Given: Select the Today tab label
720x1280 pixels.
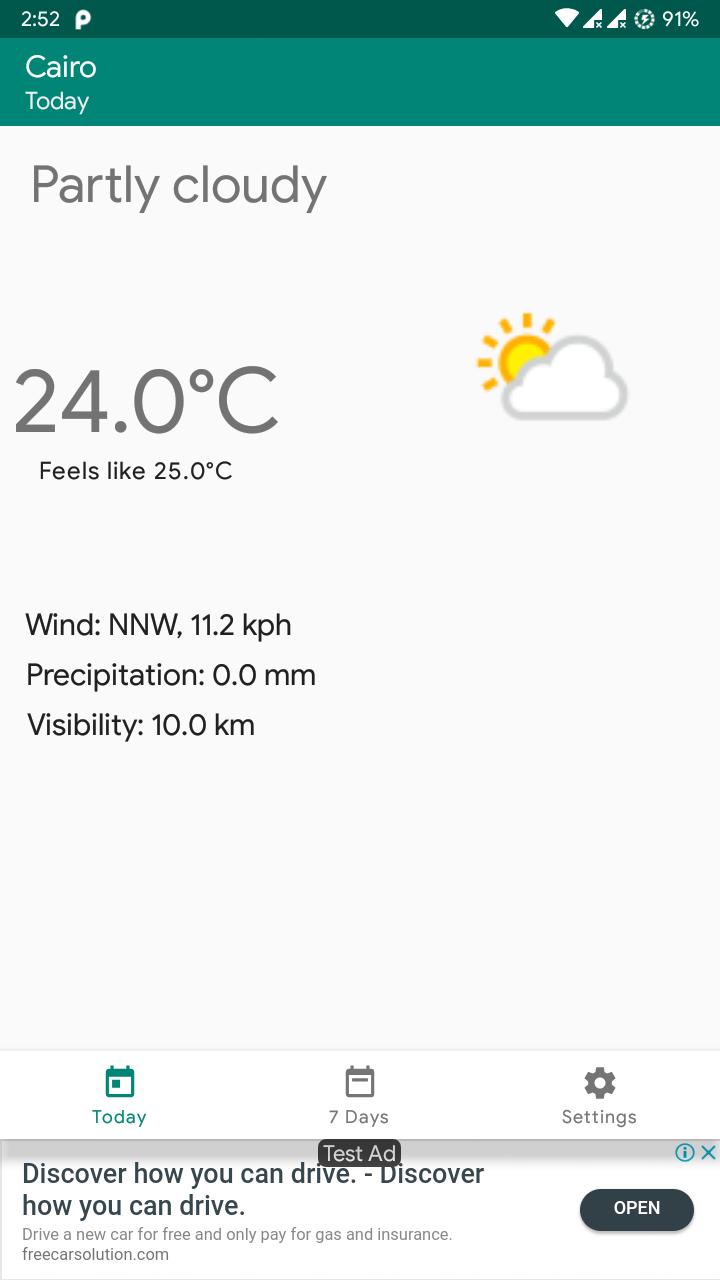Looking at the screenshot, I should (119, 1117).
